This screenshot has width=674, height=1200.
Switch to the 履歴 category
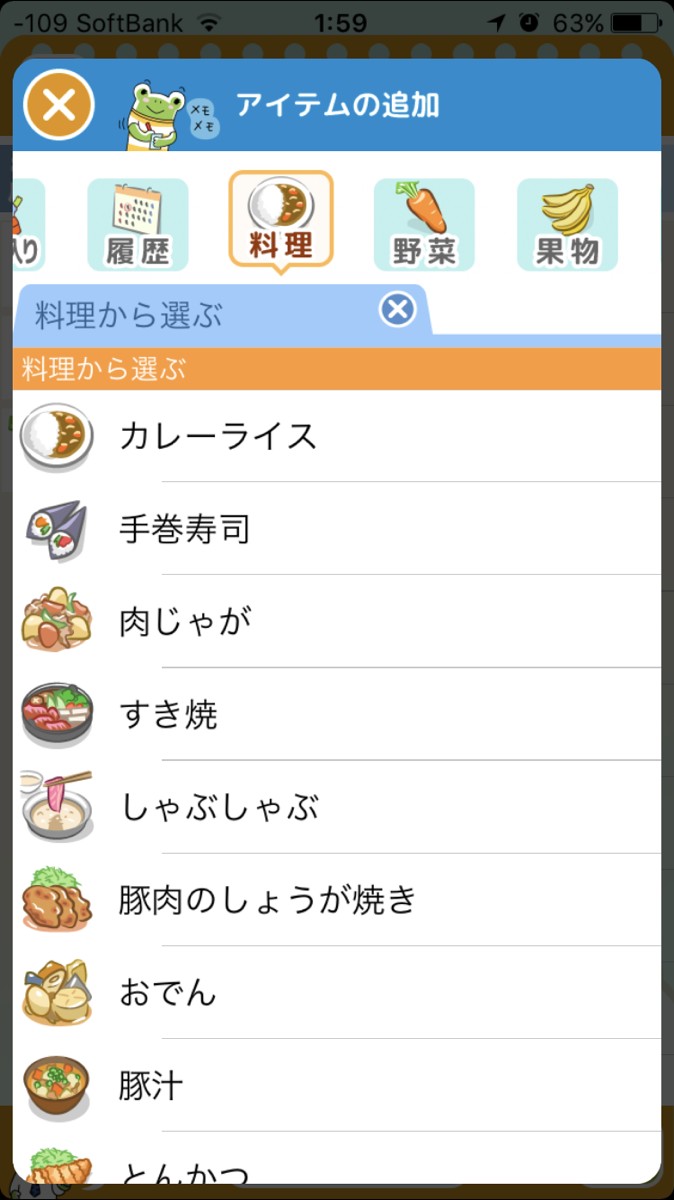(137, 224)
